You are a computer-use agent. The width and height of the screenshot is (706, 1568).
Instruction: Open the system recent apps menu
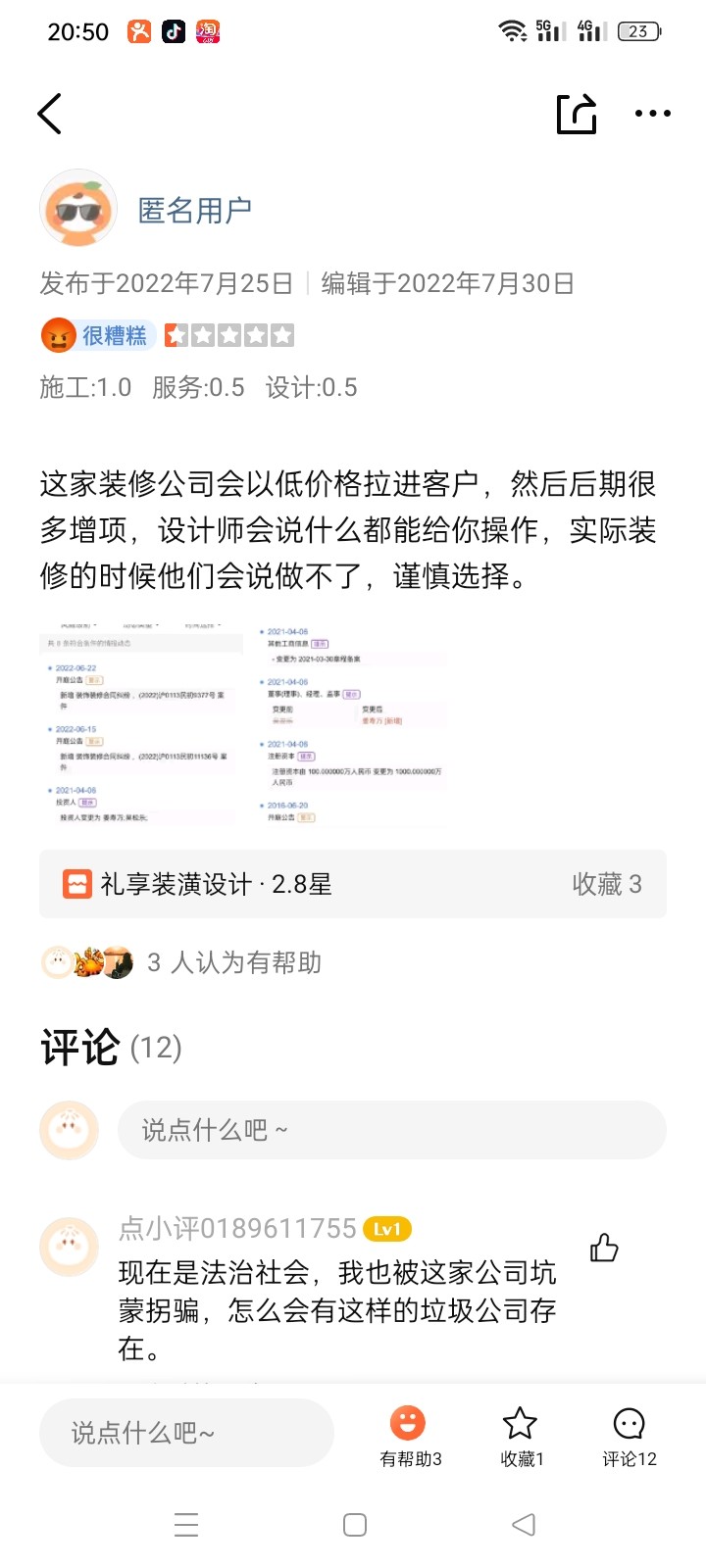point(186,1525)
